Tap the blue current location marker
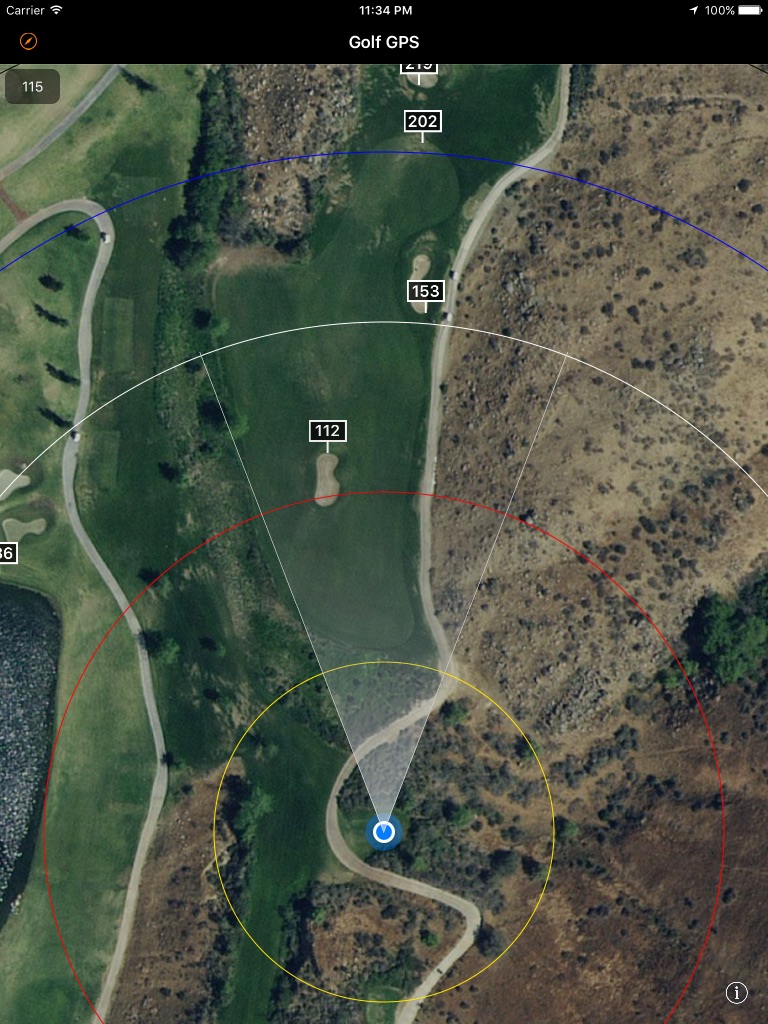Screen dimensions: 768x1024 coord(384,832)
